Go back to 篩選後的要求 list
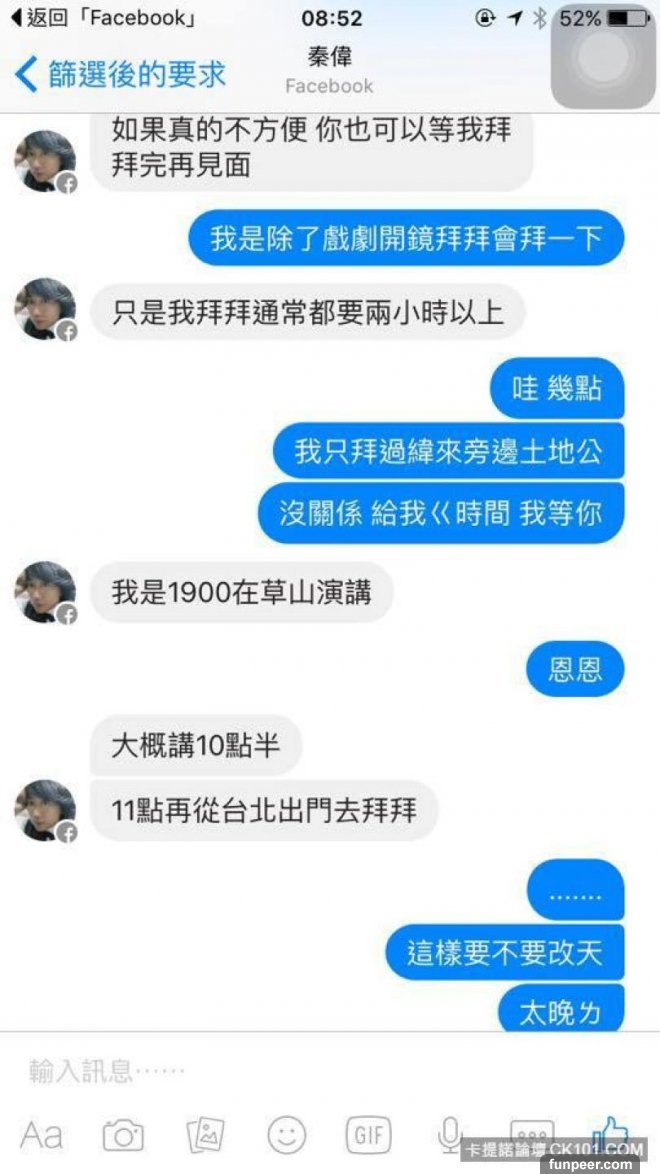The height and width of the screenshot is (1174, 660). coord(120,74)
